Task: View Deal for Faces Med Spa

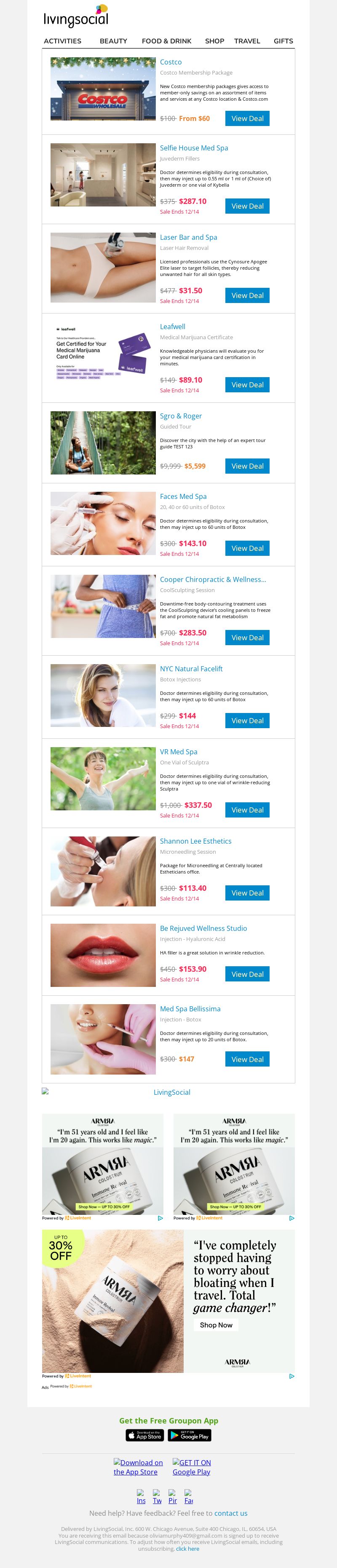Action: click(247, 548)
